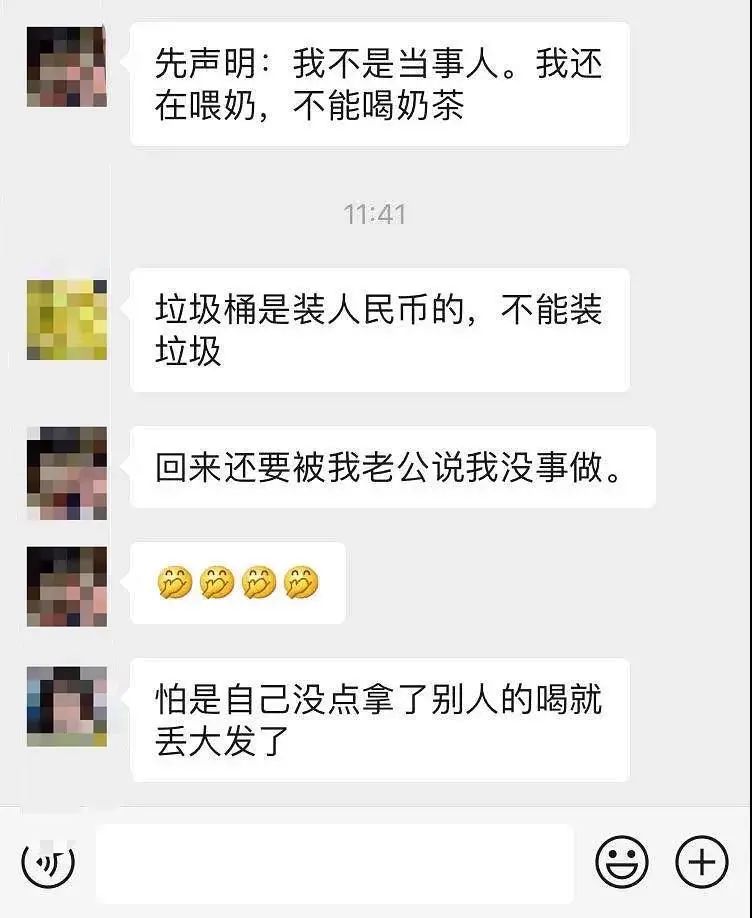The image size is (752, 918).
Task: Open the plus attachment menu
Action: 703,861
